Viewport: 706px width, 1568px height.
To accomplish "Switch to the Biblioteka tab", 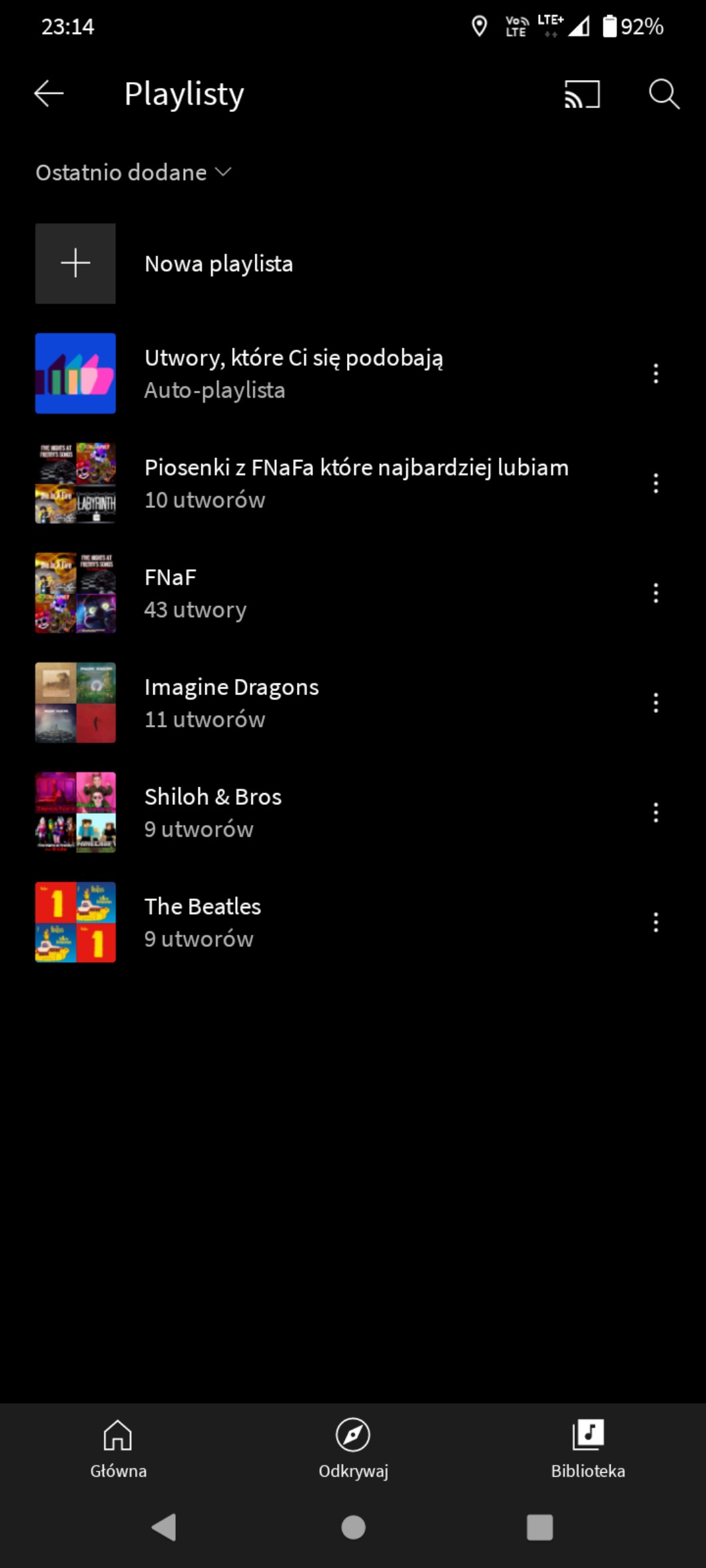I will (x=587, y=1449).
